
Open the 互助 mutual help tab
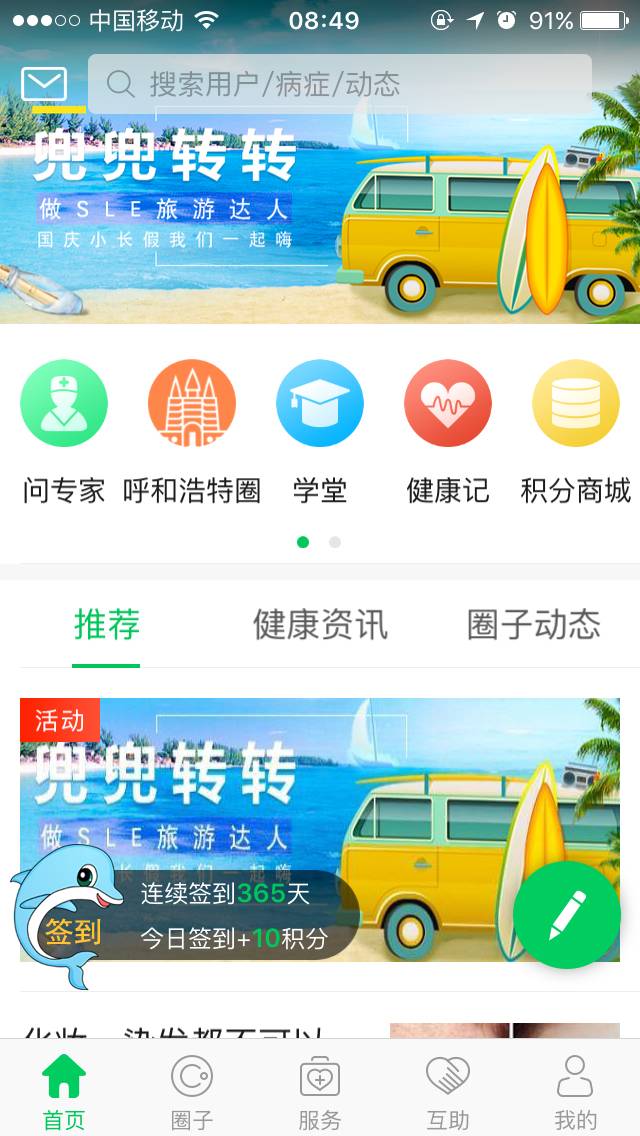click(448, 1092)
